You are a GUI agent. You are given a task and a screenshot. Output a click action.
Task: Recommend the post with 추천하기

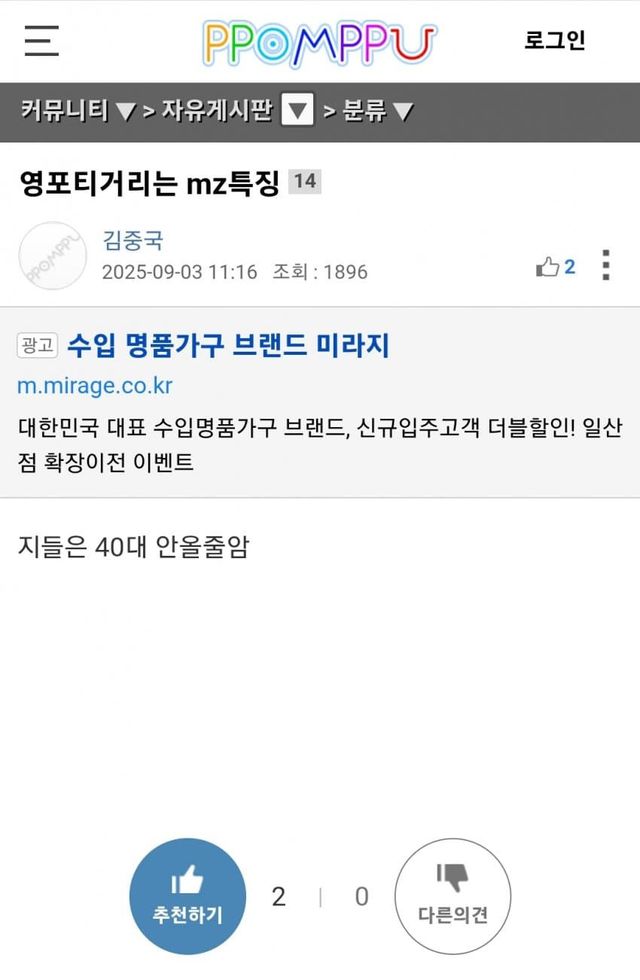pyautogui.click(x=188, y=896)
